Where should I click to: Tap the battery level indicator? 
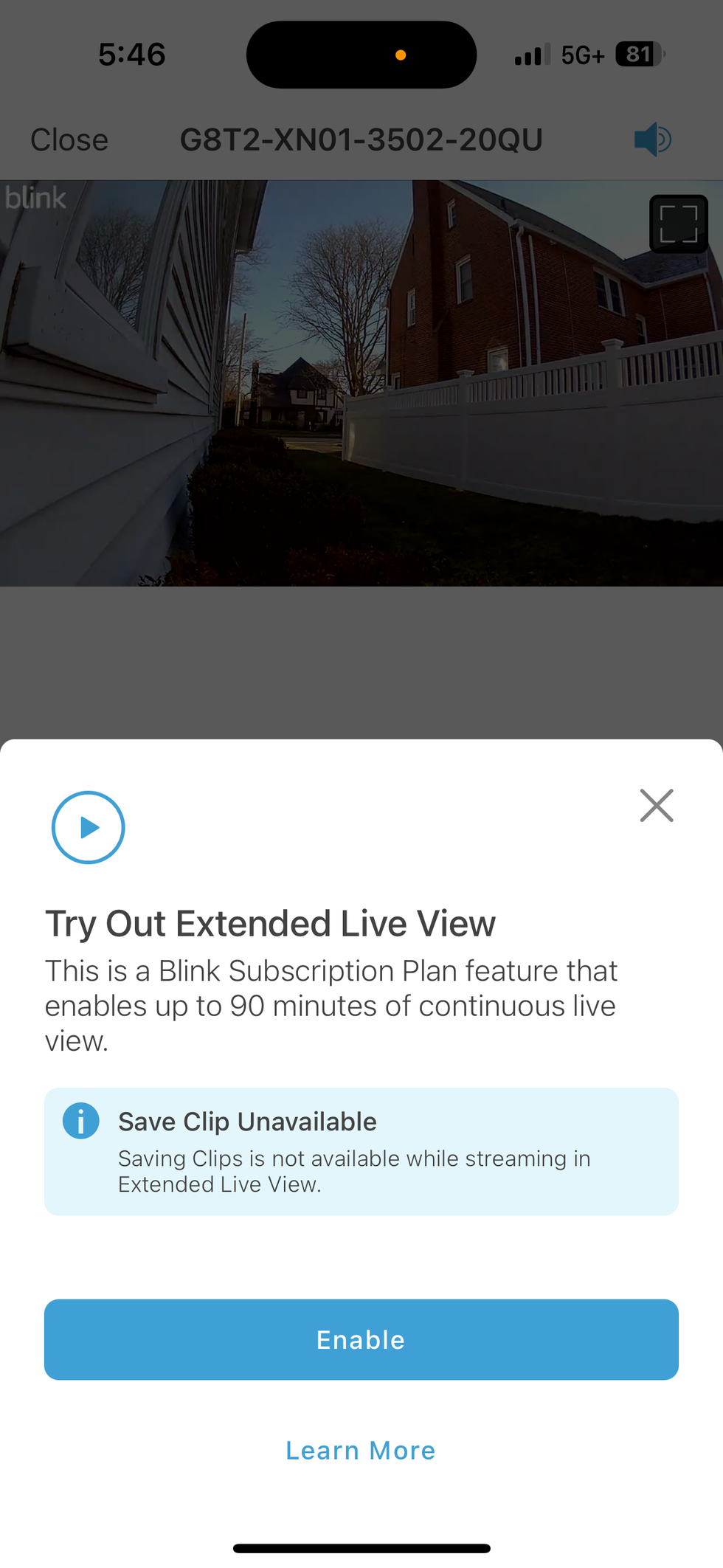637,54
